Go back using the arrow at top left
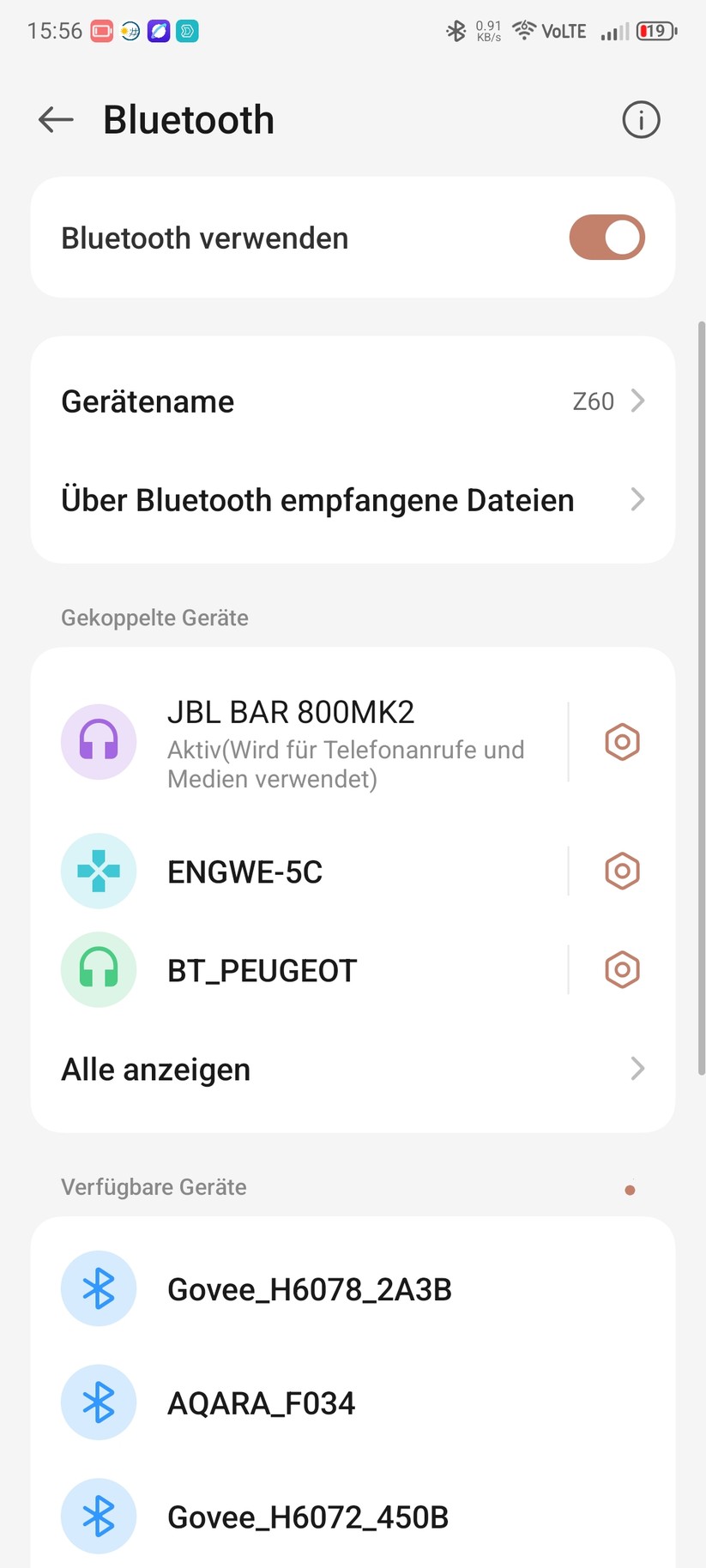Viewport: 706px width, 1568px height. pos(55,119)
